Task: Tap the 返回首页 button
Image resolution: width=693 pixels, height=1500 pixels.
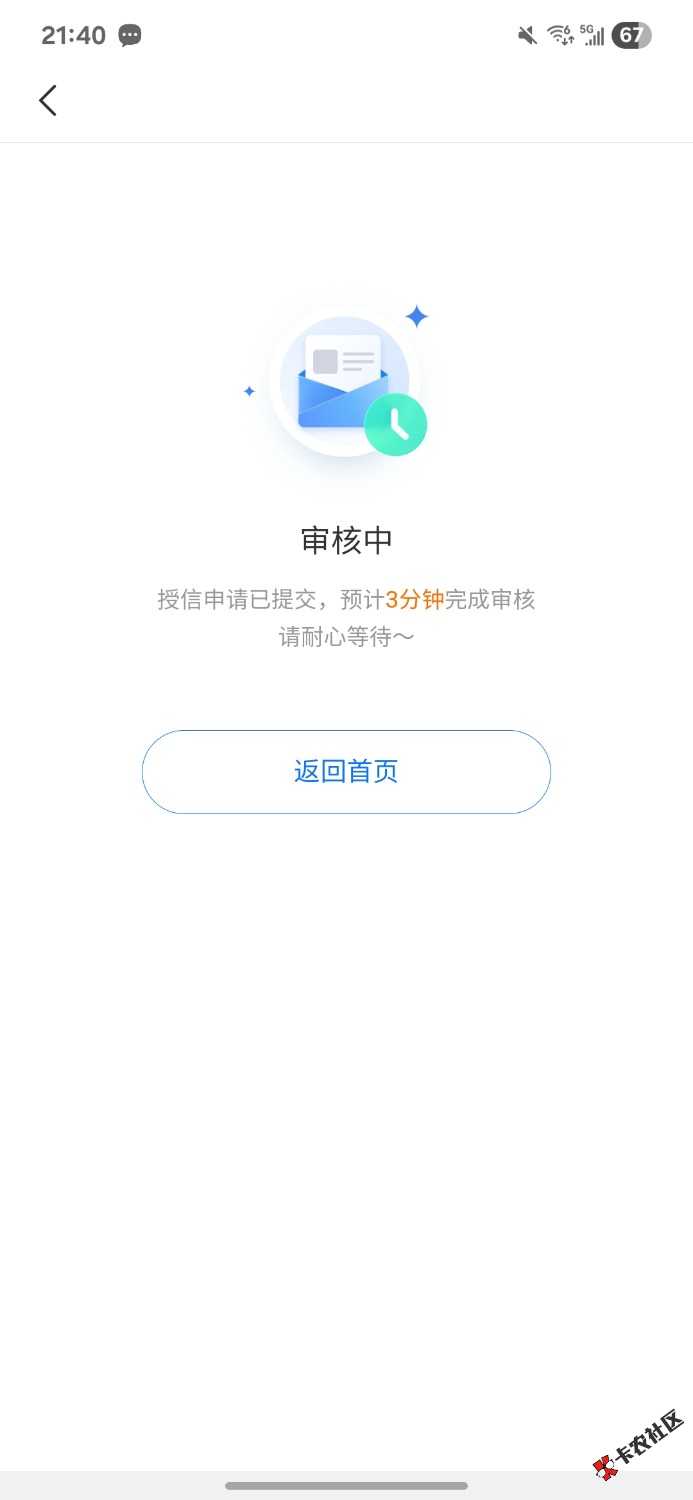Action: point(346,772)
